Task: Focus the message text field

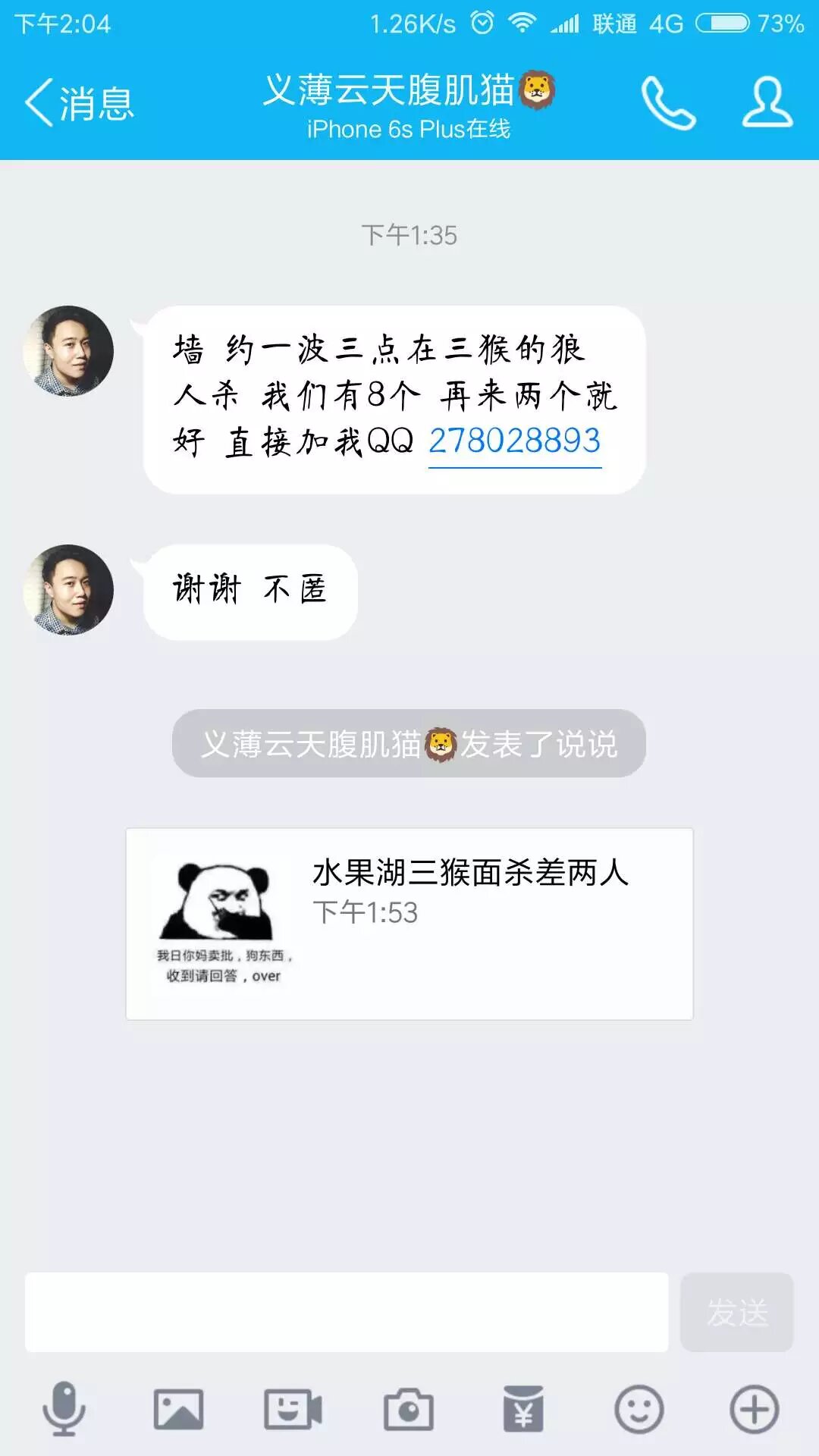Action: pyautogui.click(x=347, y=1312)
